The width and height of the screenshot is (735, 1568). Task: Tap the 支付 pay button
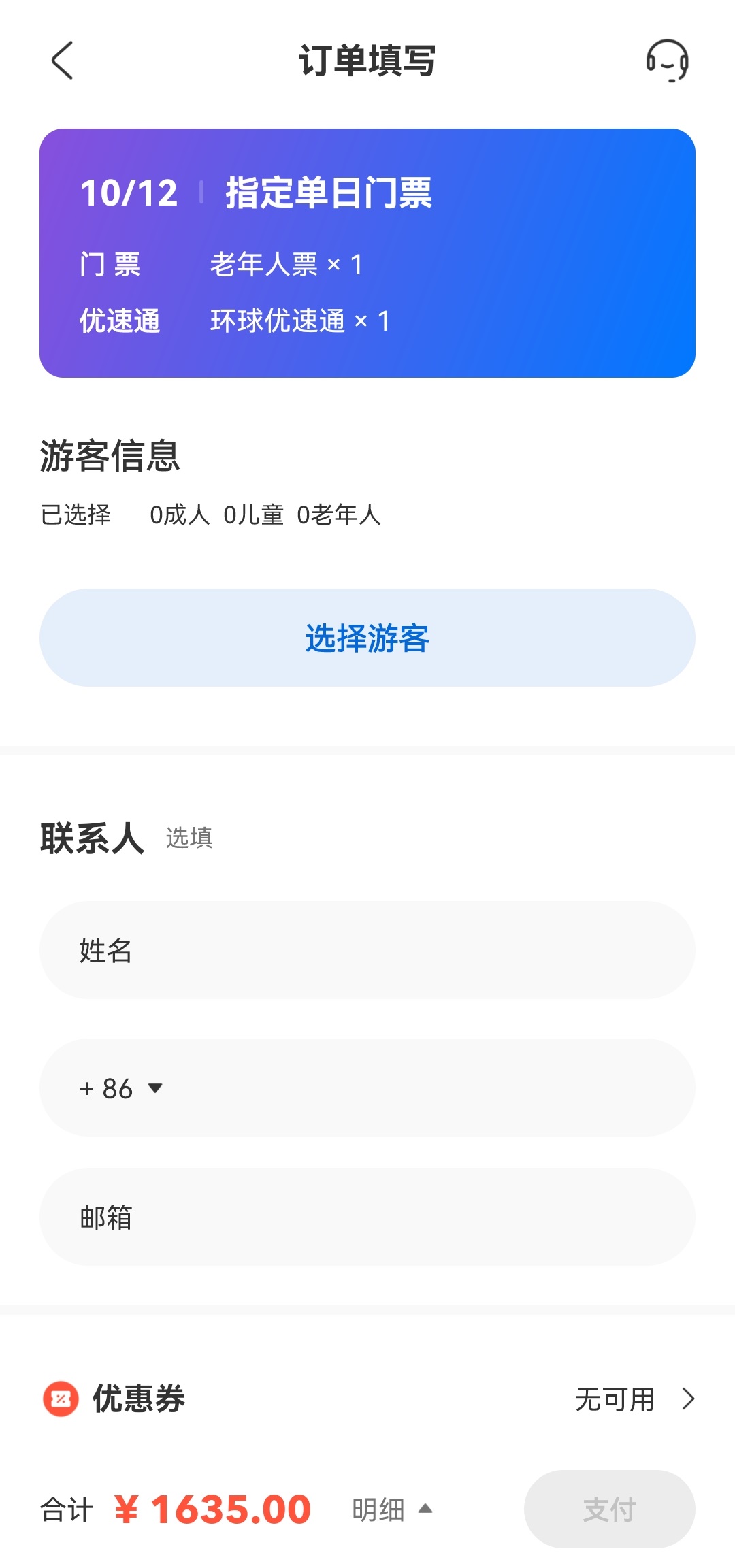click(x=609, y=1509)
